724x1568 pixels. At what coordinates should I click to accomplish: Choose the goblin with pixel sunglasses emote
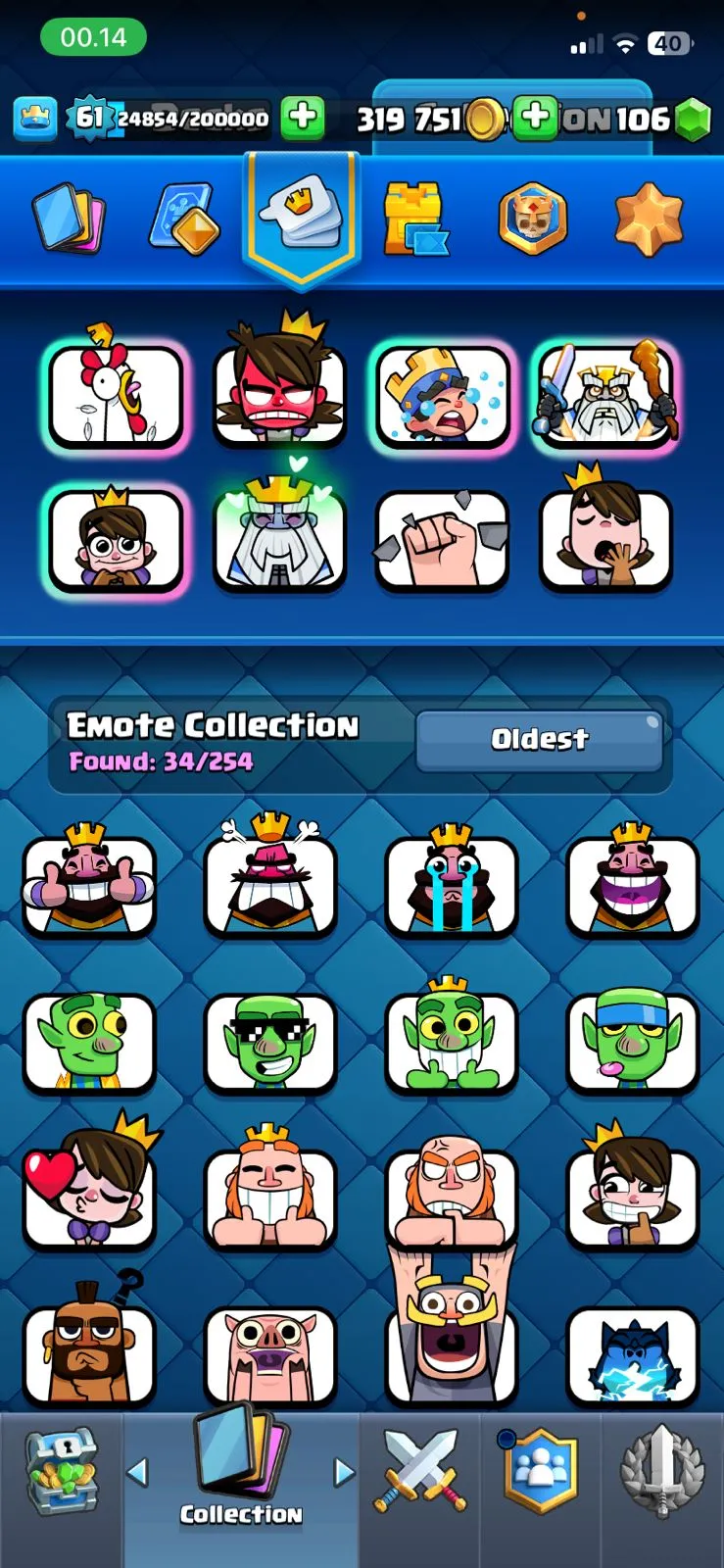[269, 1041]
